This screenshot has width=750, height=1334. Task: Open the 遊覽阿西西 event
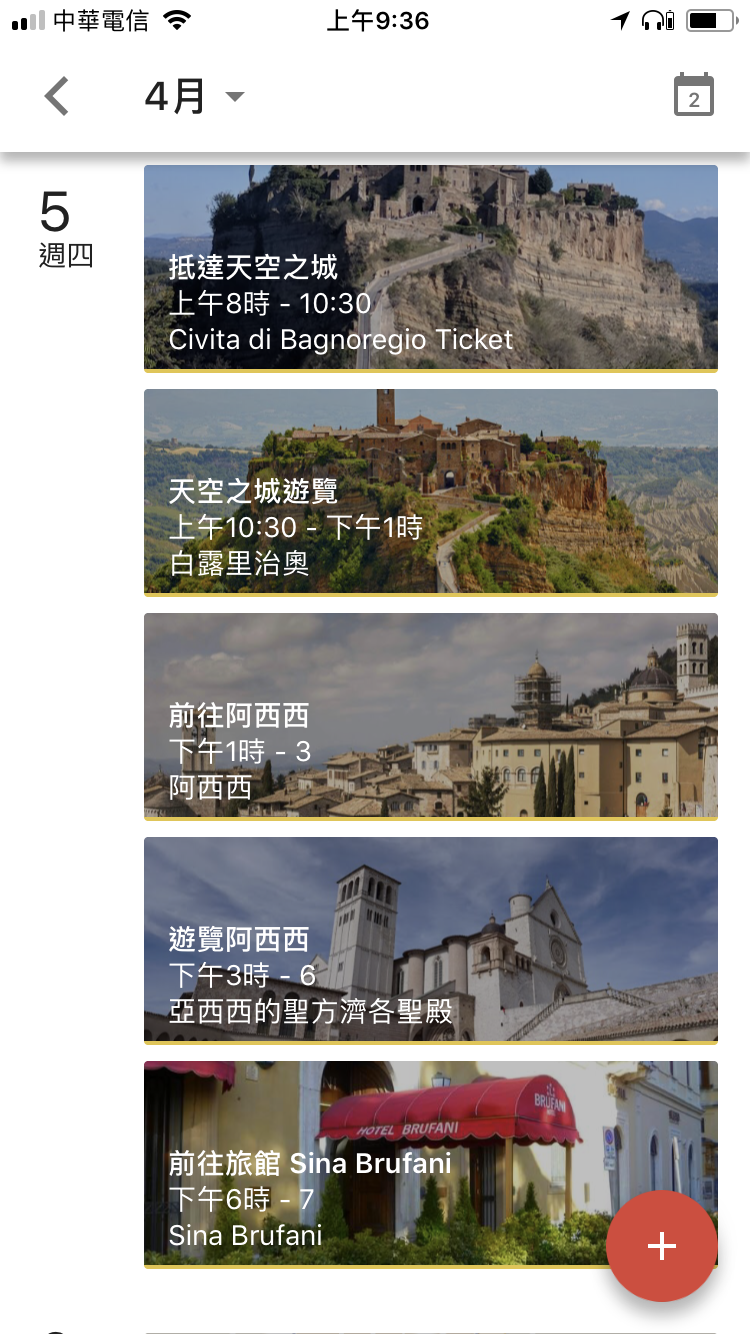tap(430, 940)
